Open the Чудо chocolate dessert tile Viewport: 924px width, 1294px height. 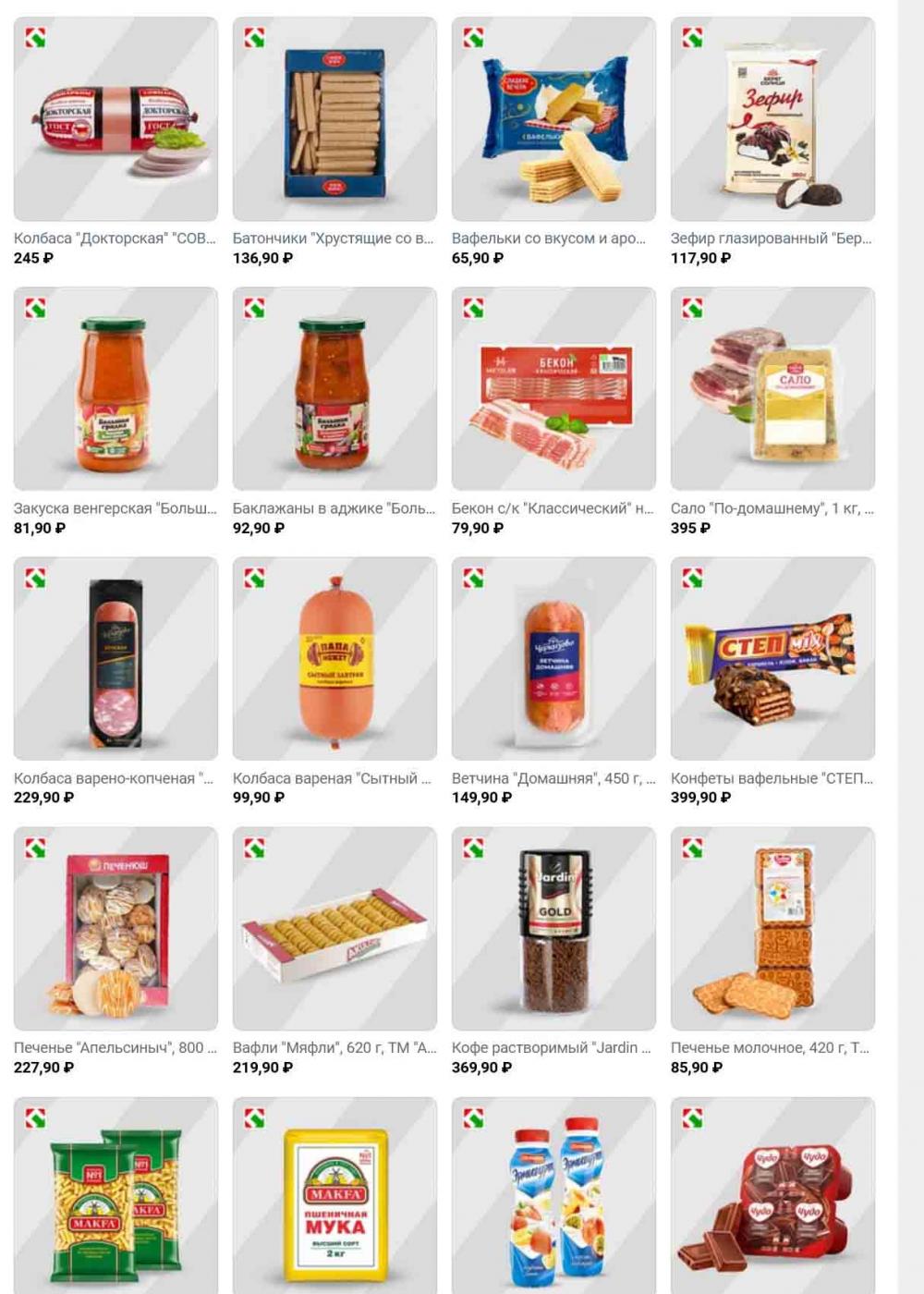pos(772,1197)
